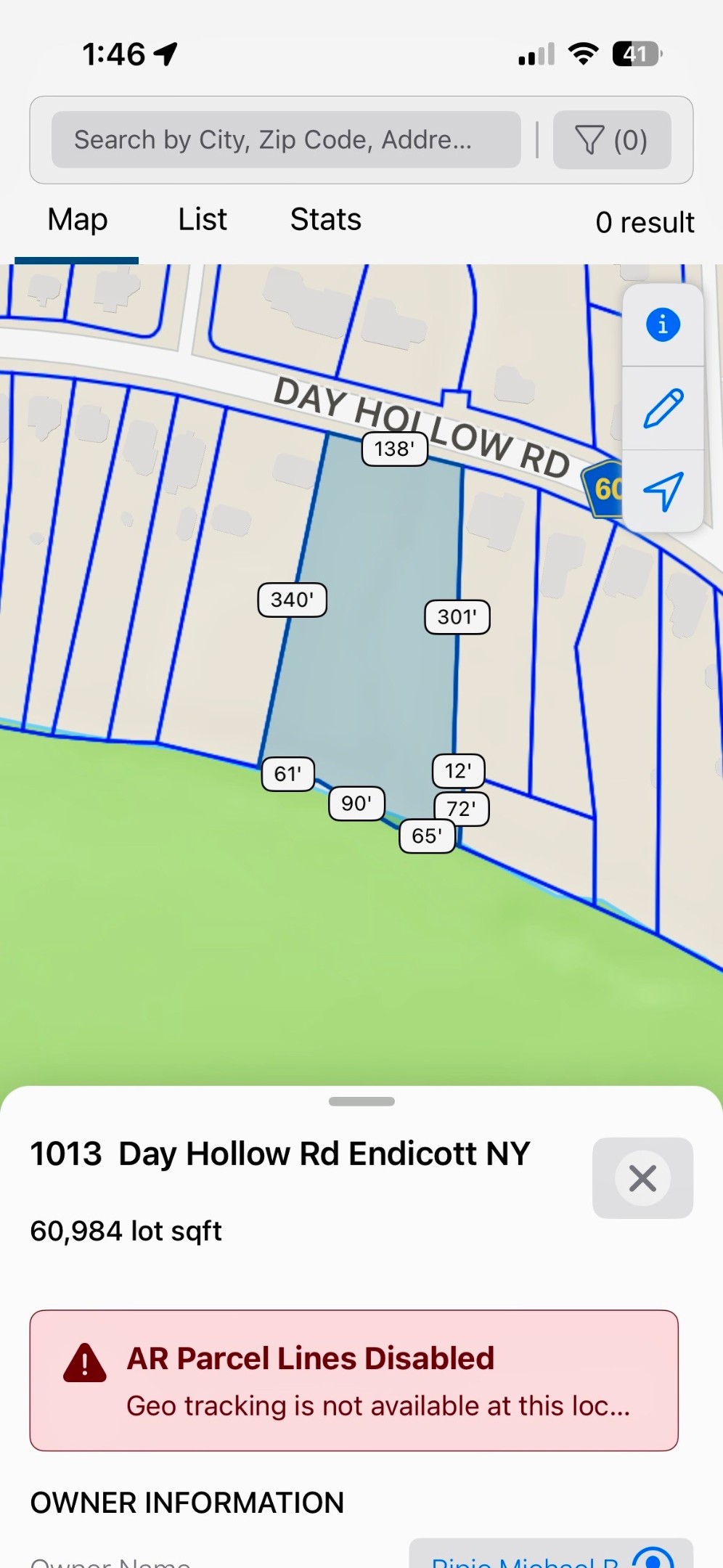Image resolution: width=723 pixels, height=1568 pixels.
Task: Tap the address search field
Action: tap(286, 139)
